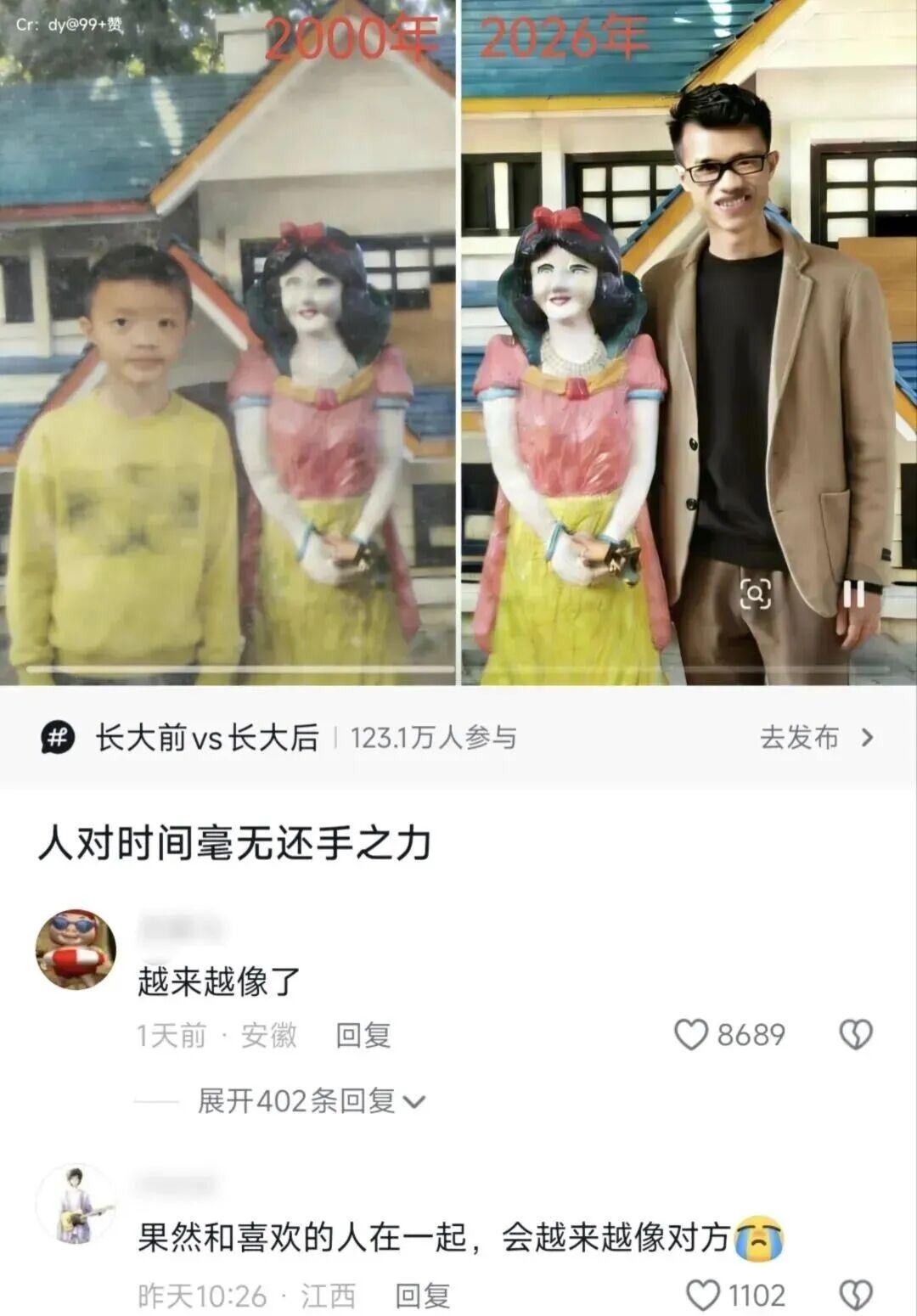This screenshot has width=917, height=1316.
Task: Reply to the comment from 江西
Action: [x=422, y=1296]
